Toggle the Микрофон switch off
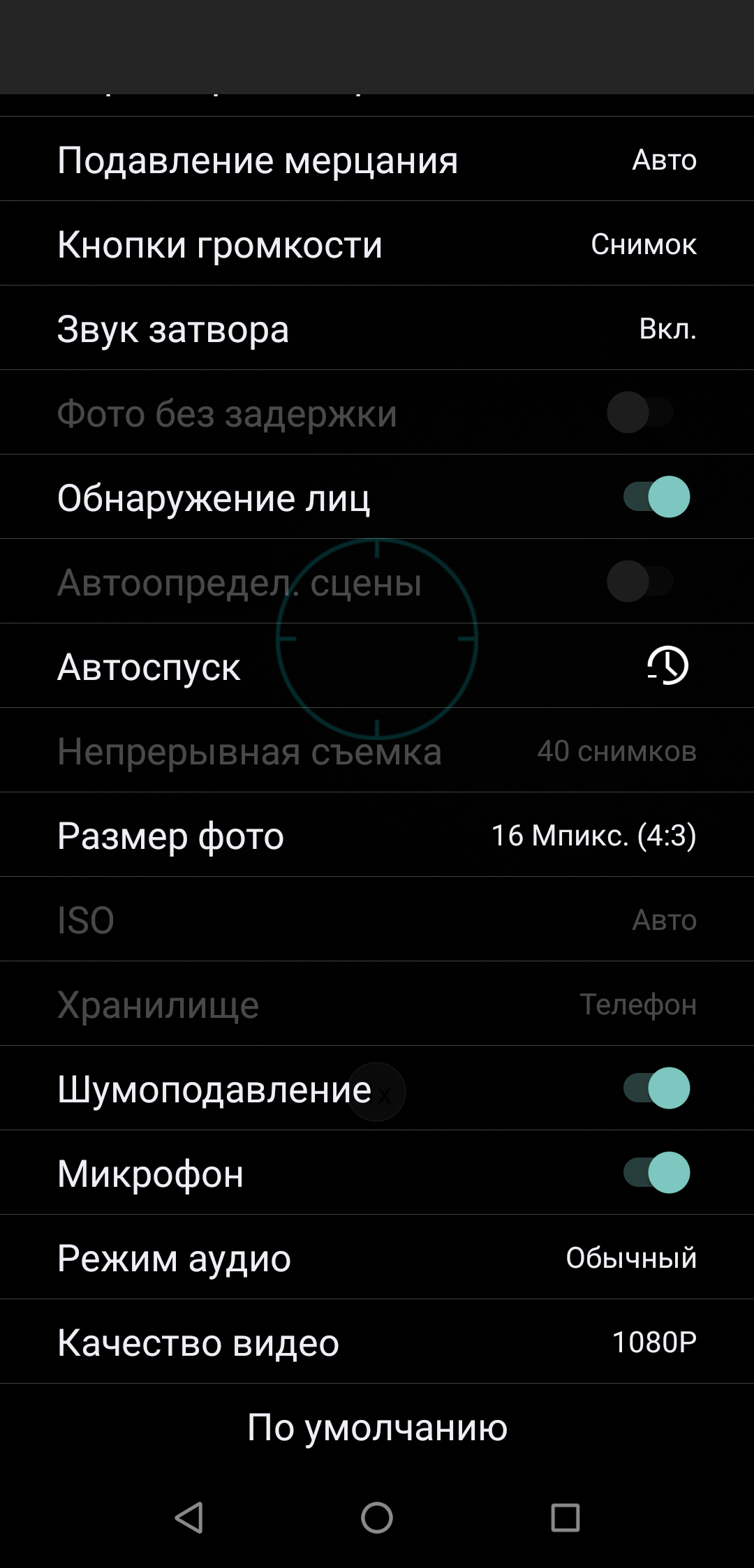The image size is (754, 1568). coord(656,1173)
